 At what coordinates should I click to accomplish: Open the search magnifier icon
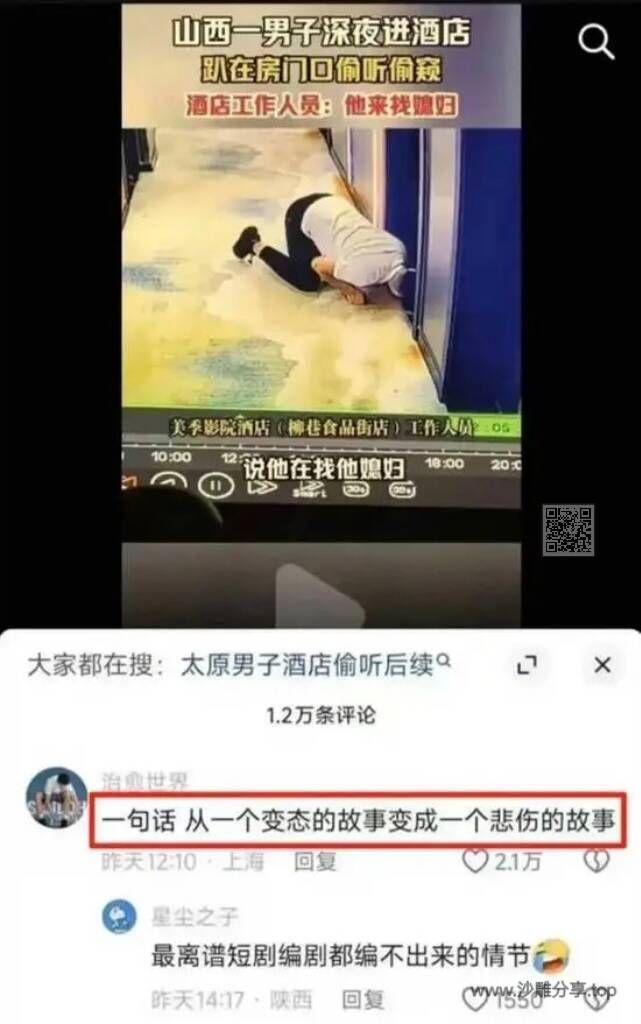click(597, 42)
